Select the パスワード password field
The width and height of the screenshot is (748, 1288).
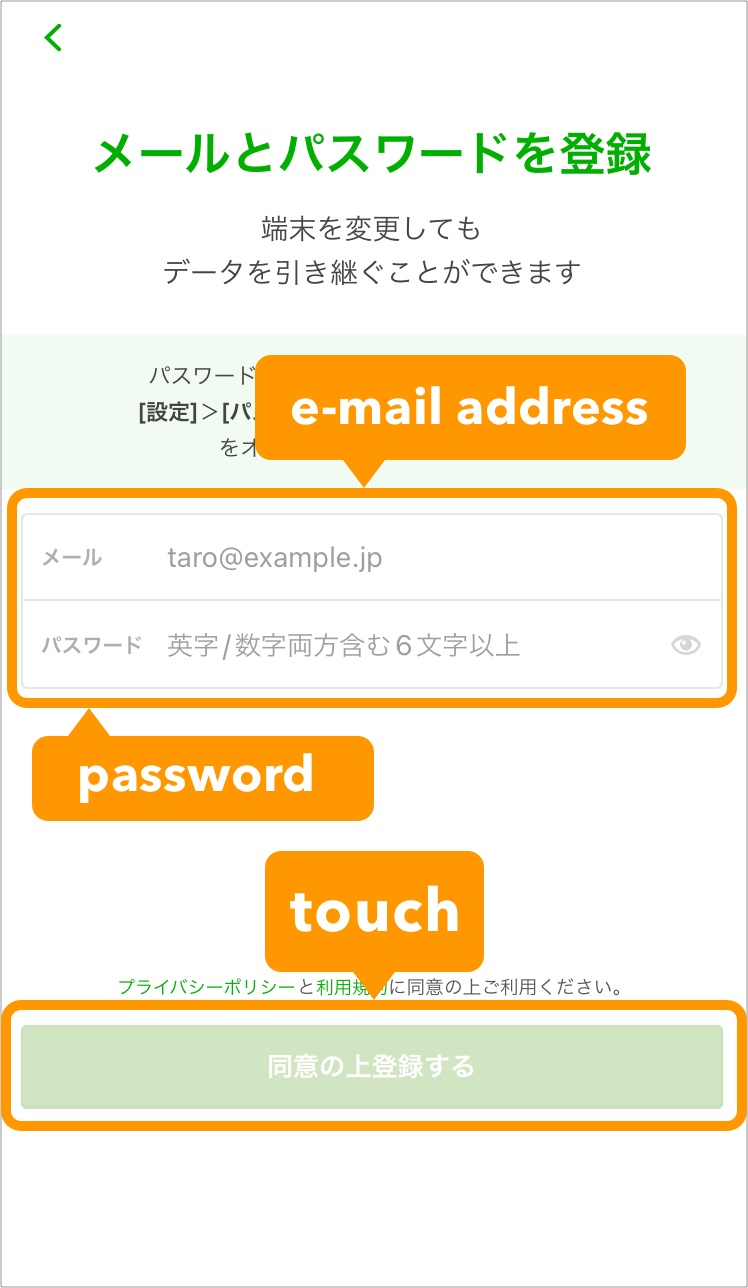click(x=400, y=645)
